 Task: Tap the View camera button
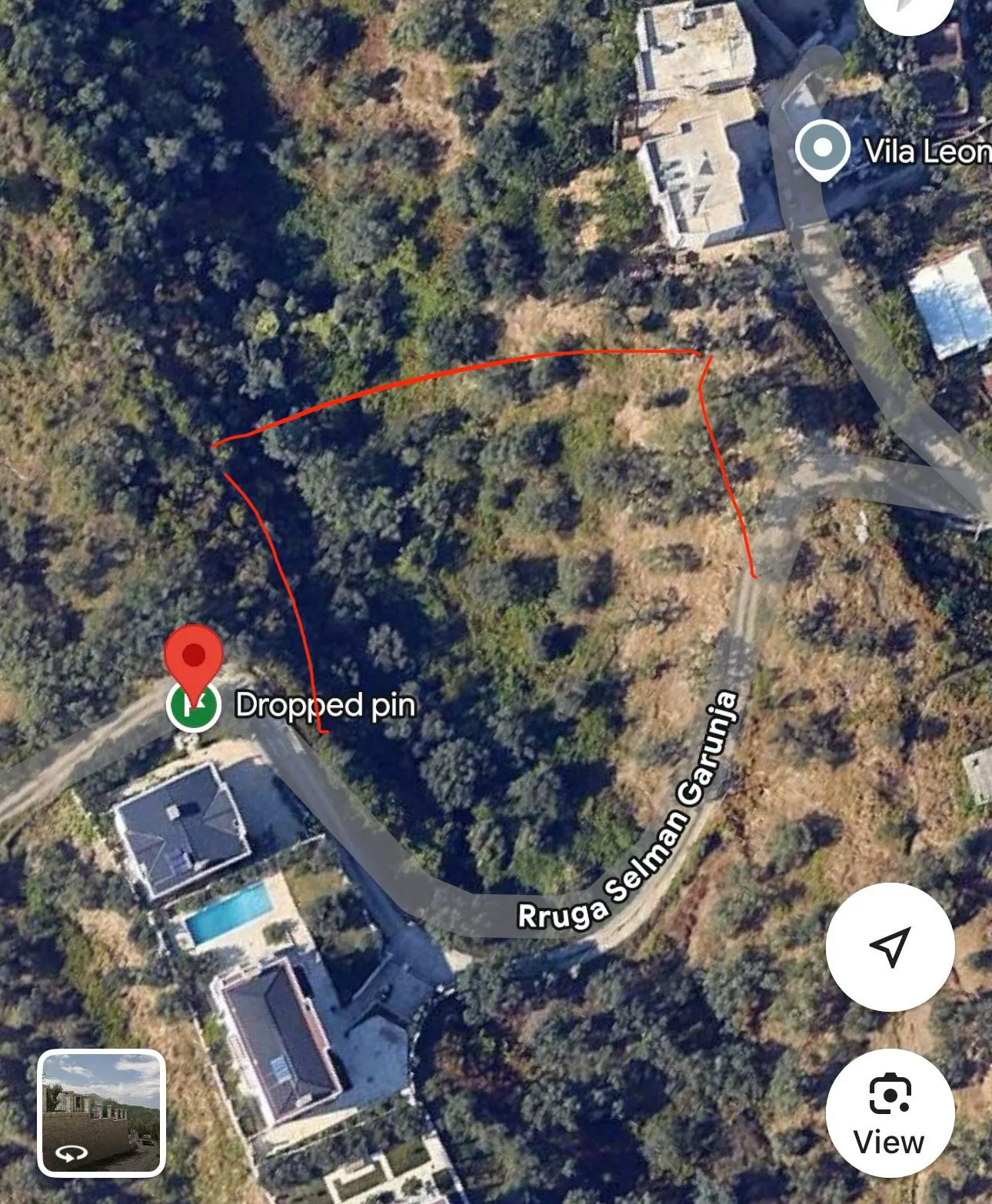click(x=890, y=1113)
